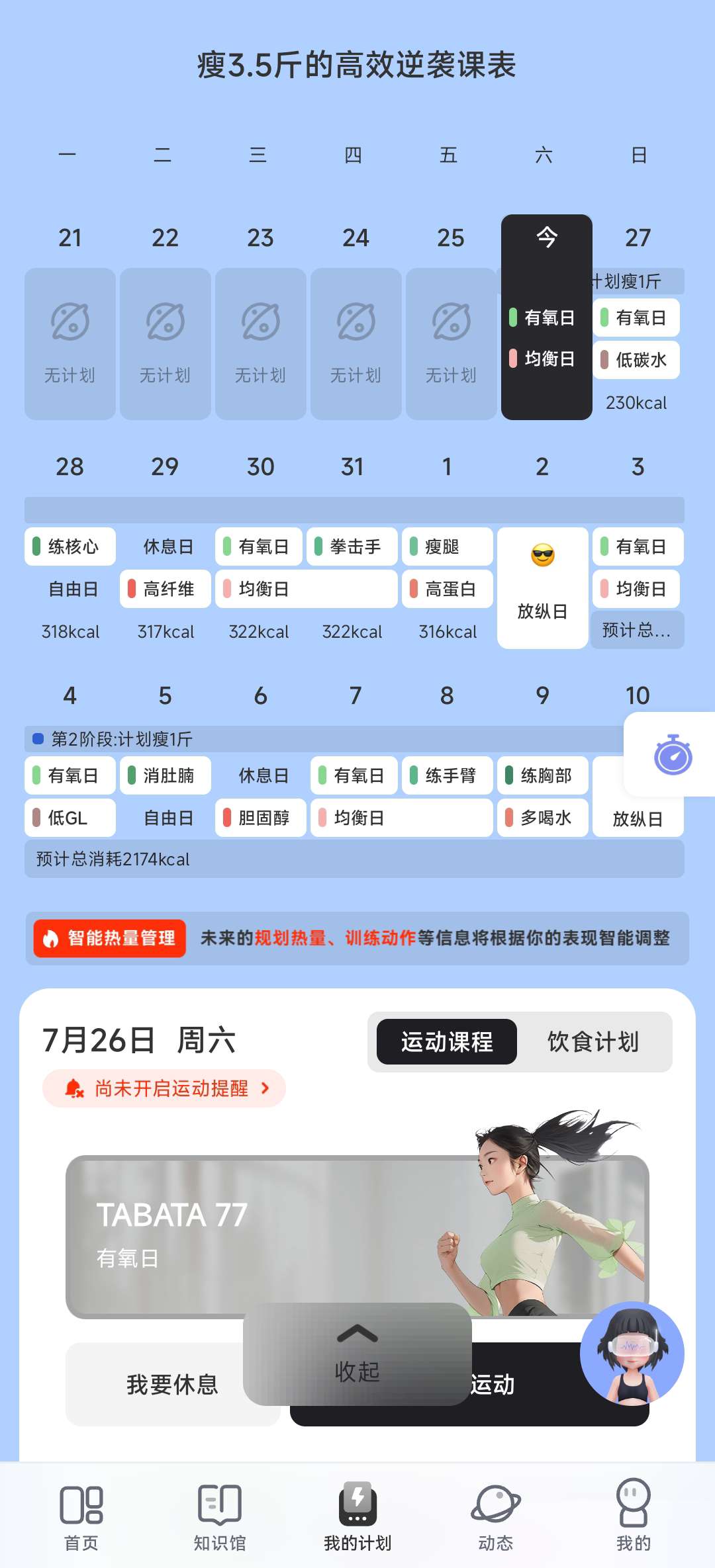Open the 知识馆 tab

point(219,1515)
